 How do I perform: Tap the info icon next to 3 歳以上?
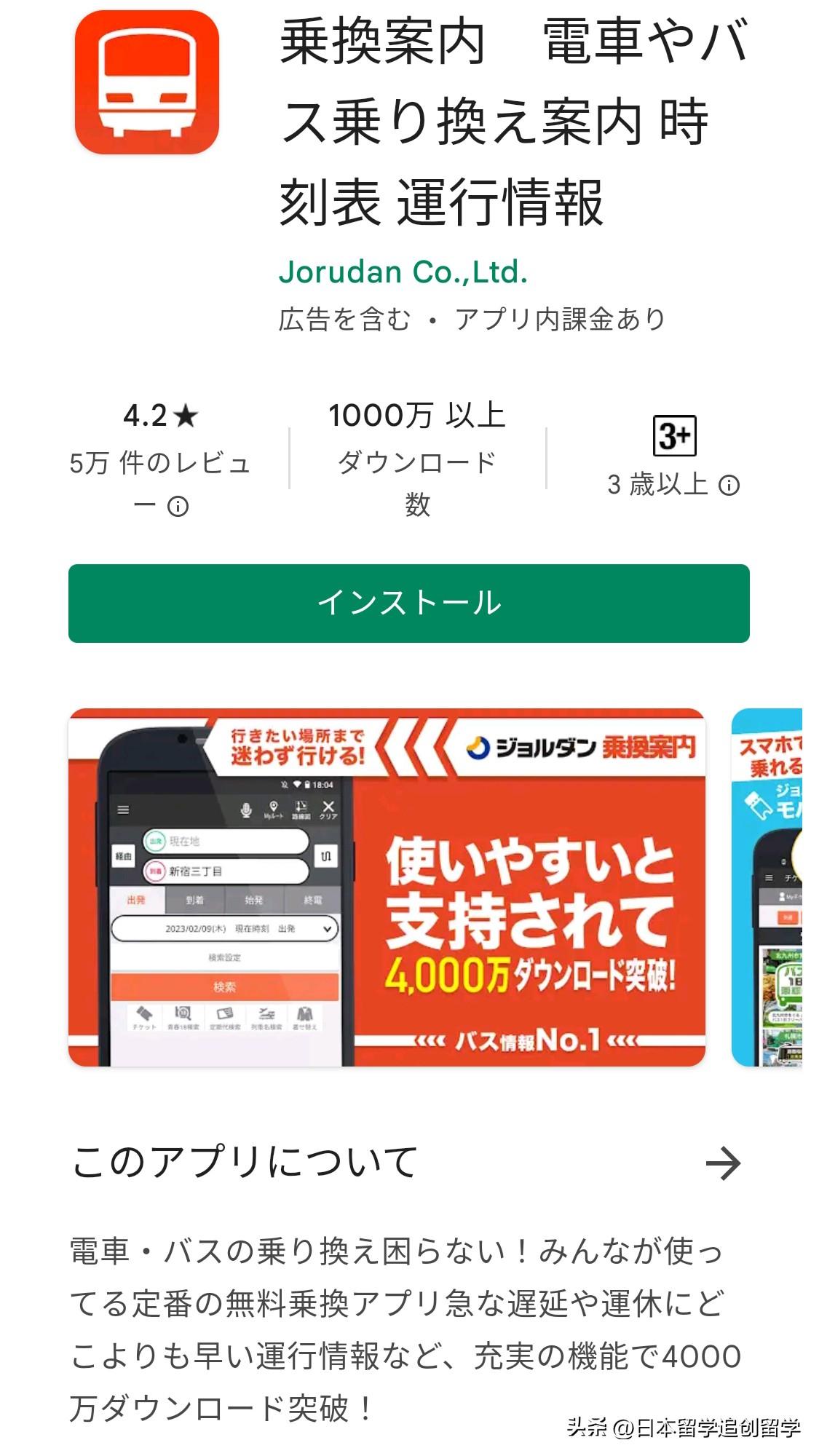click(x=729, y=485)
